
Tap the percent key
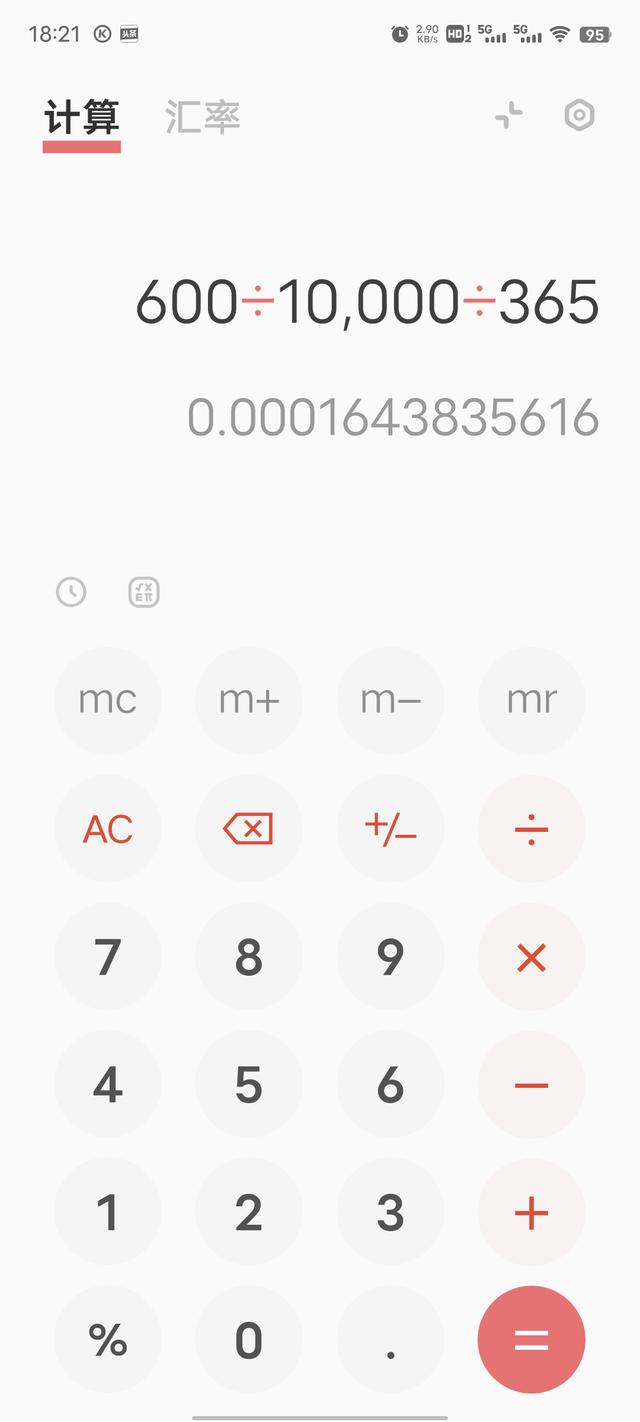(108, 1340)
